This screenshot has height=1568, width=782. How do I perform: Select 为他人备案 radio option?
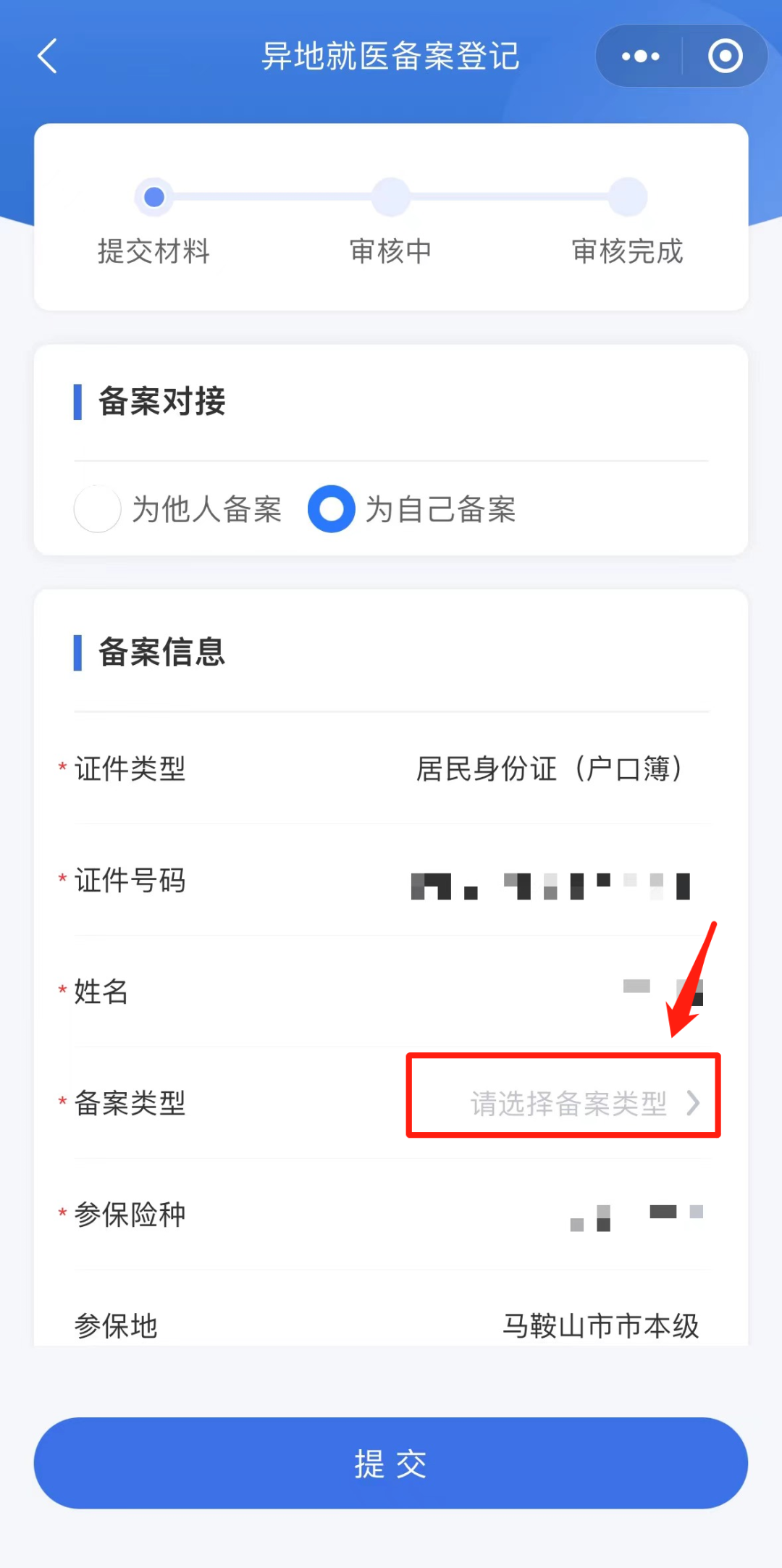98,509
